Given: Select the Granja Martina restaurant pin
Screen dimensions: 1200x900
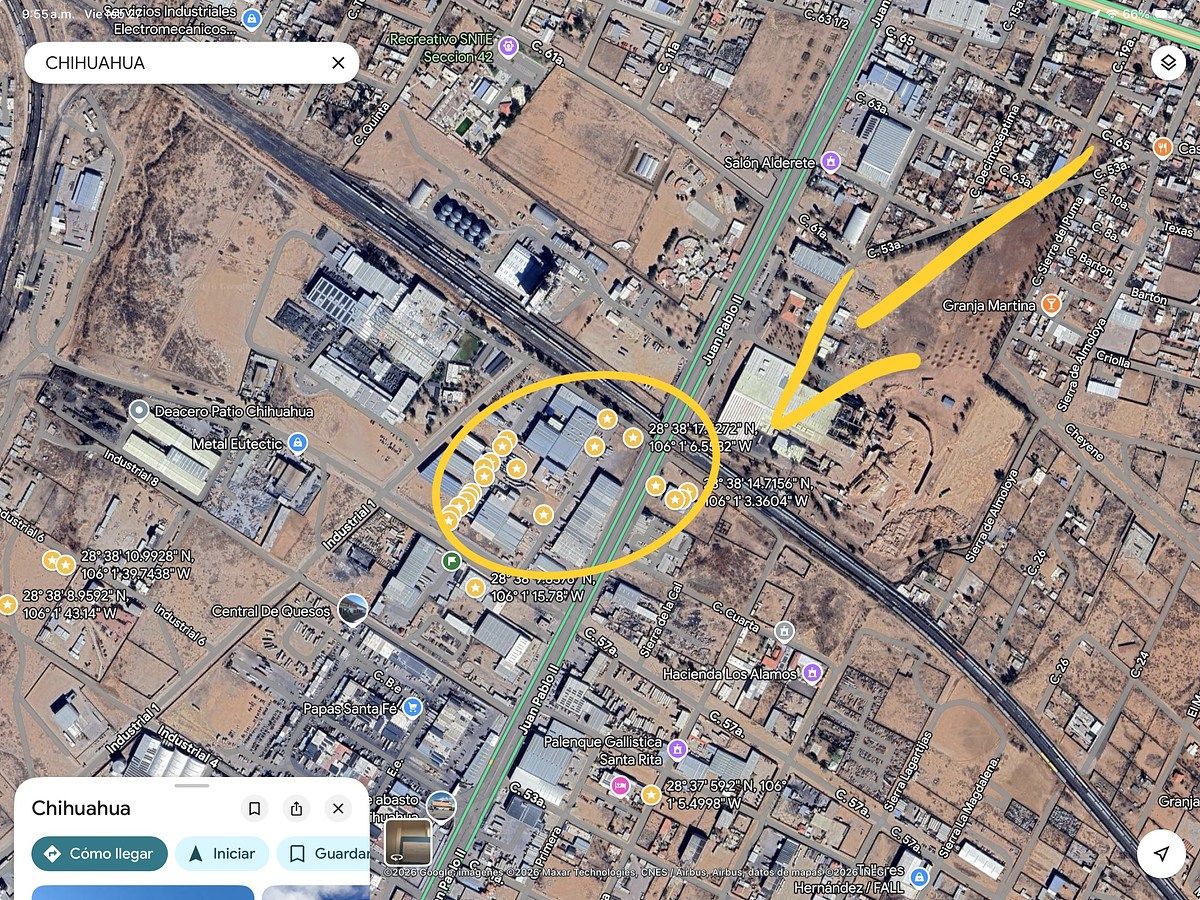Looking at the screenshot, I should [1050, 304].
